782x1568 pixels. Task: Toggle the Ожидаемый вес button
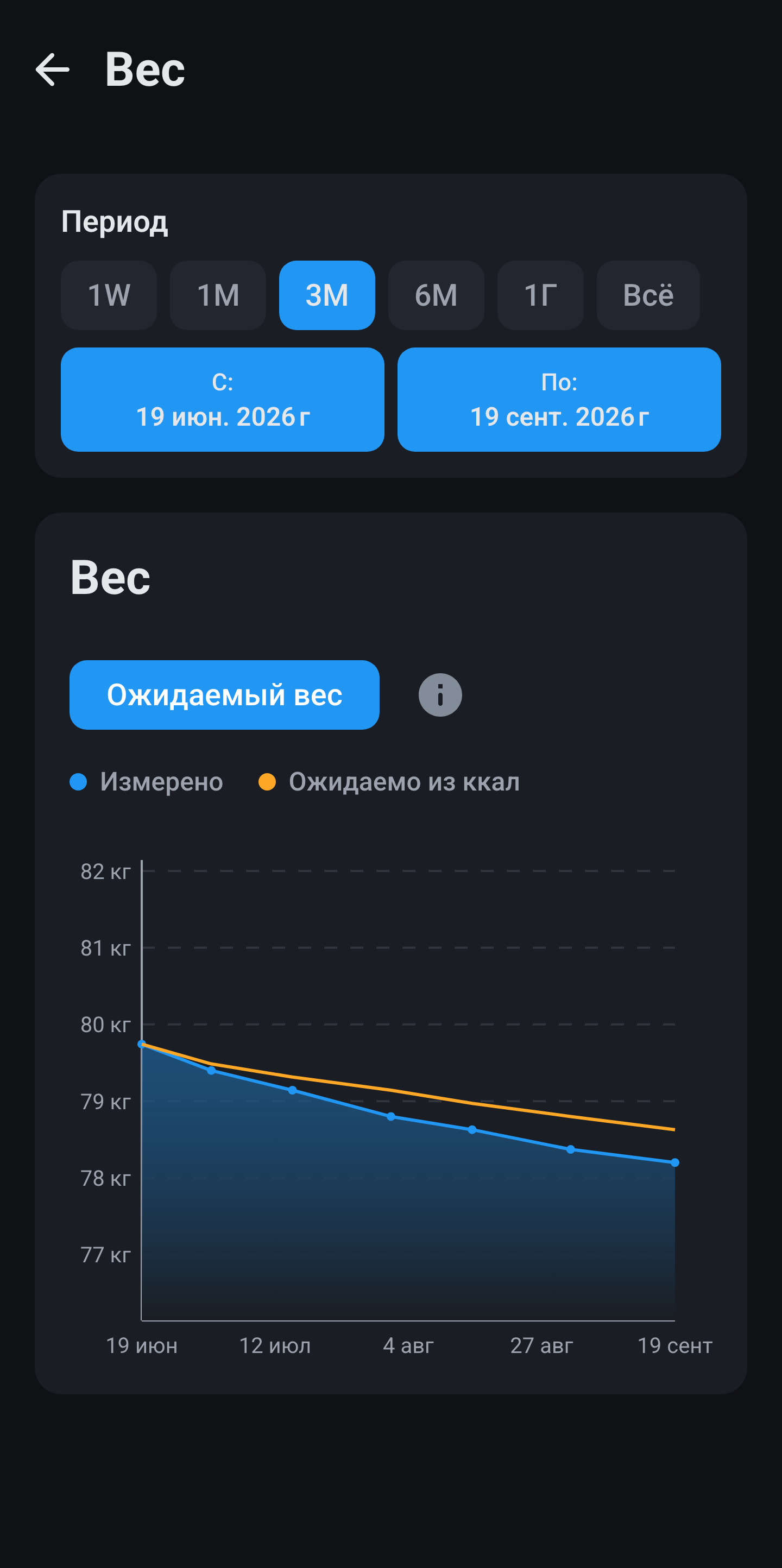coord(224,694)
